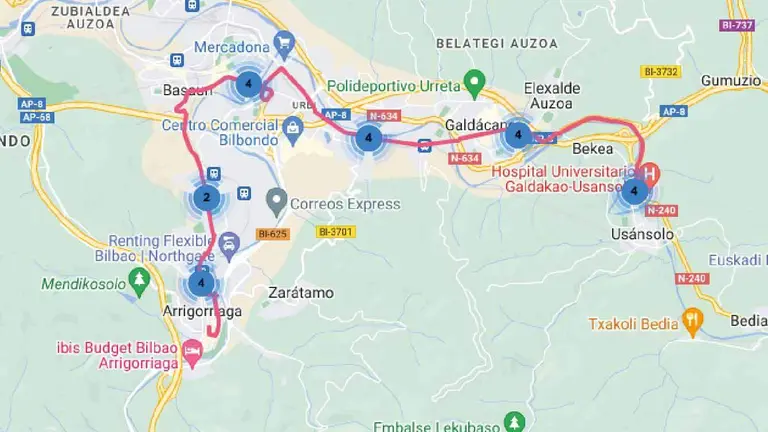Select the Embalse Lekubaso pin
The image size is (768, 432).
(x=514, y=421)
